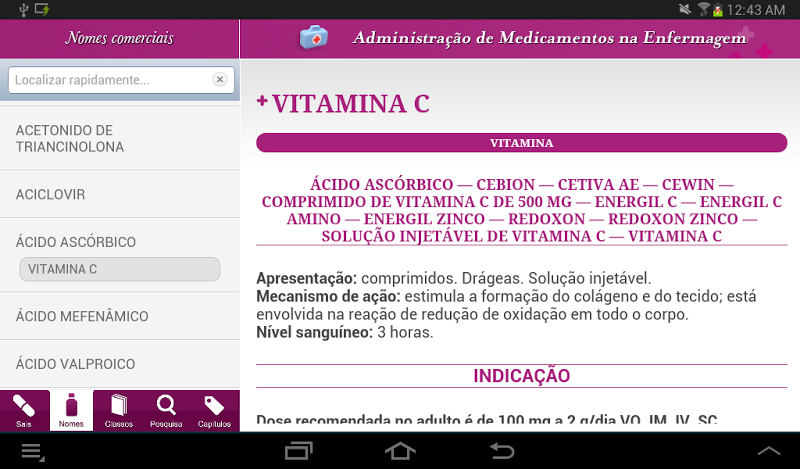Viewport: 800px width, 469px height.
Task: Open Ácido Mefenâmico entry
Action: point(120,317)
